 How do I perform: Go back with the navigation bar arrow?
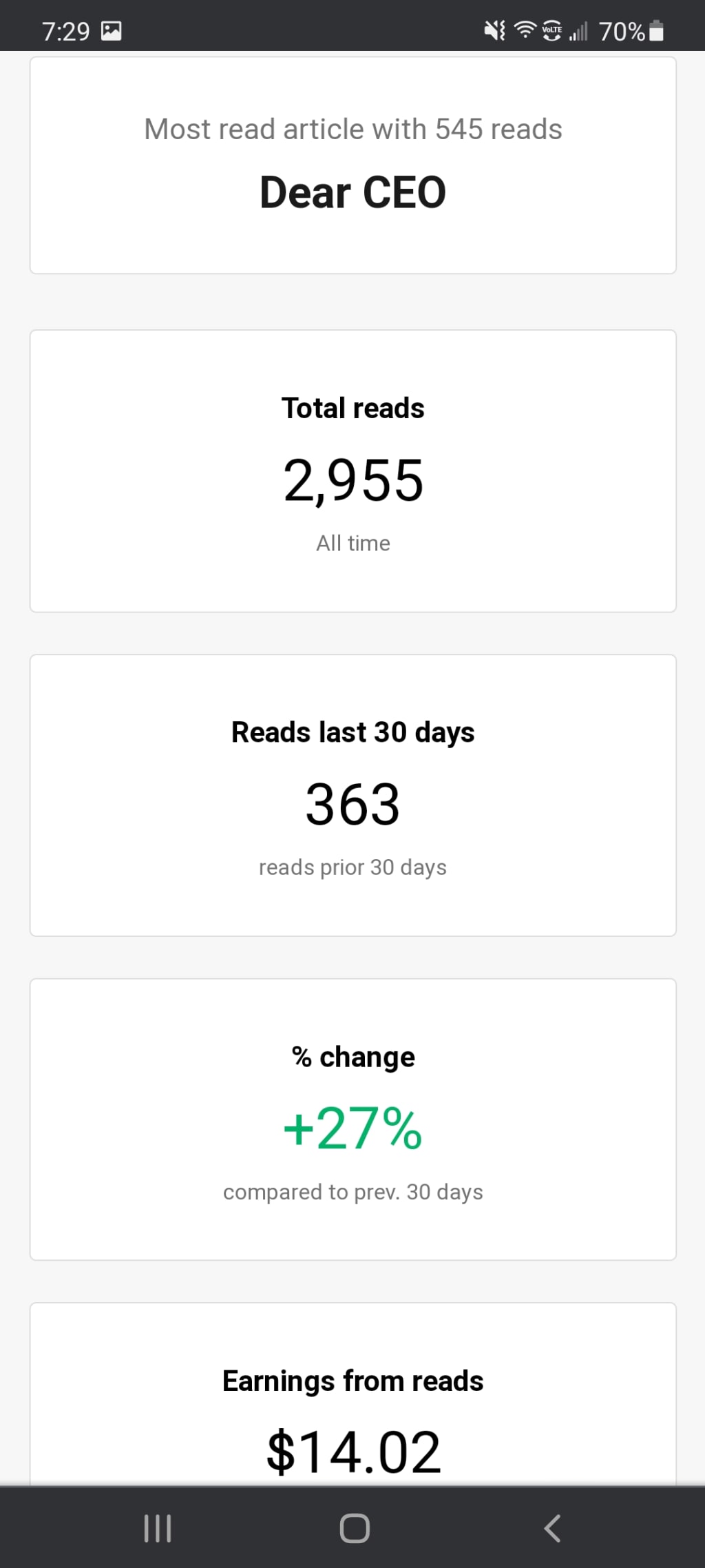(x=552, y=1528)
